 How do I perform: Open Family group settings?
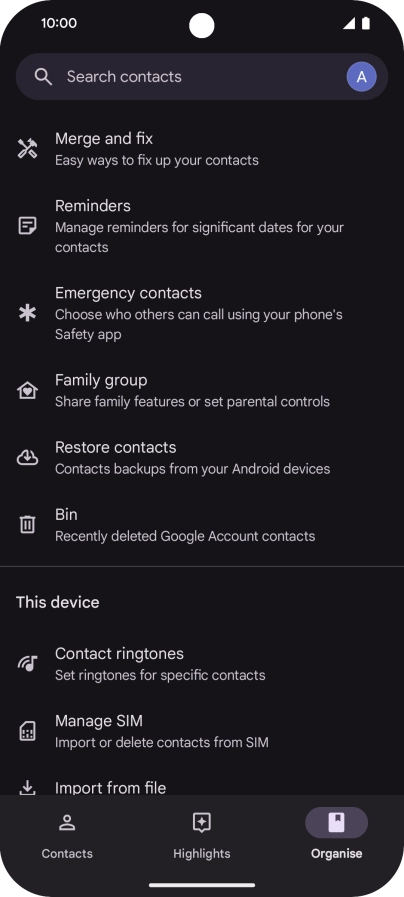pos(202,390)
